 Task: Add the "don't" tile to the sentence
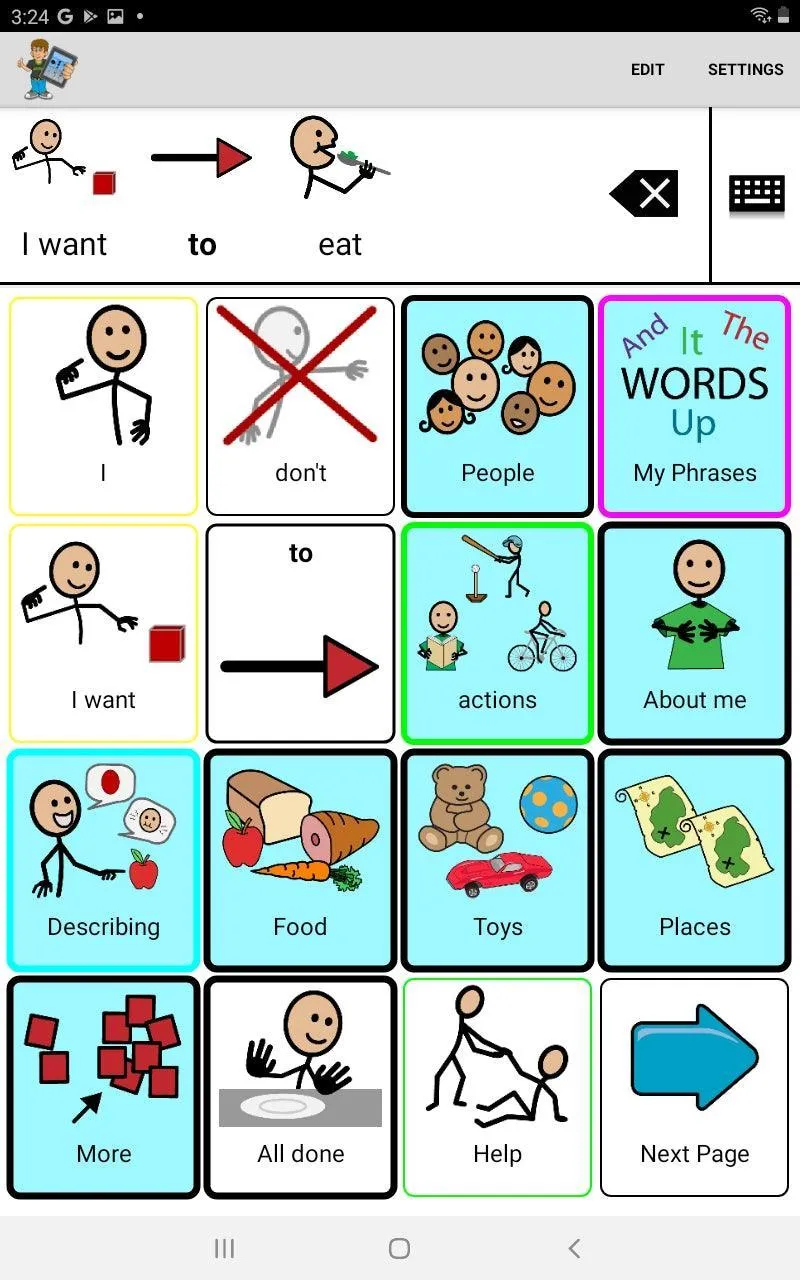click(300, 406)
